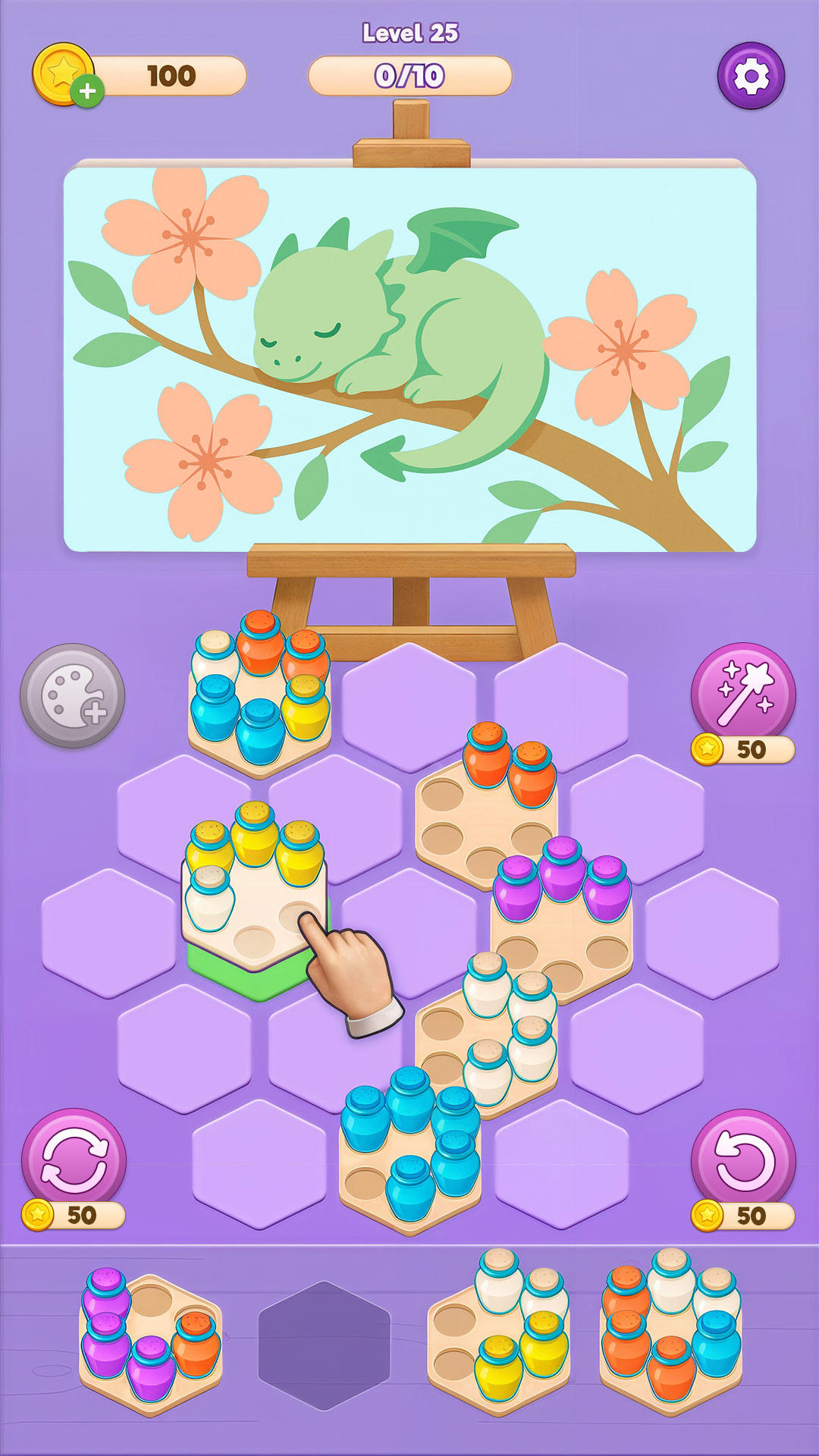This screenshot has height=1456, width=819.
Task: Tap the board tile with five blue jars
Action: [410, 1149]
